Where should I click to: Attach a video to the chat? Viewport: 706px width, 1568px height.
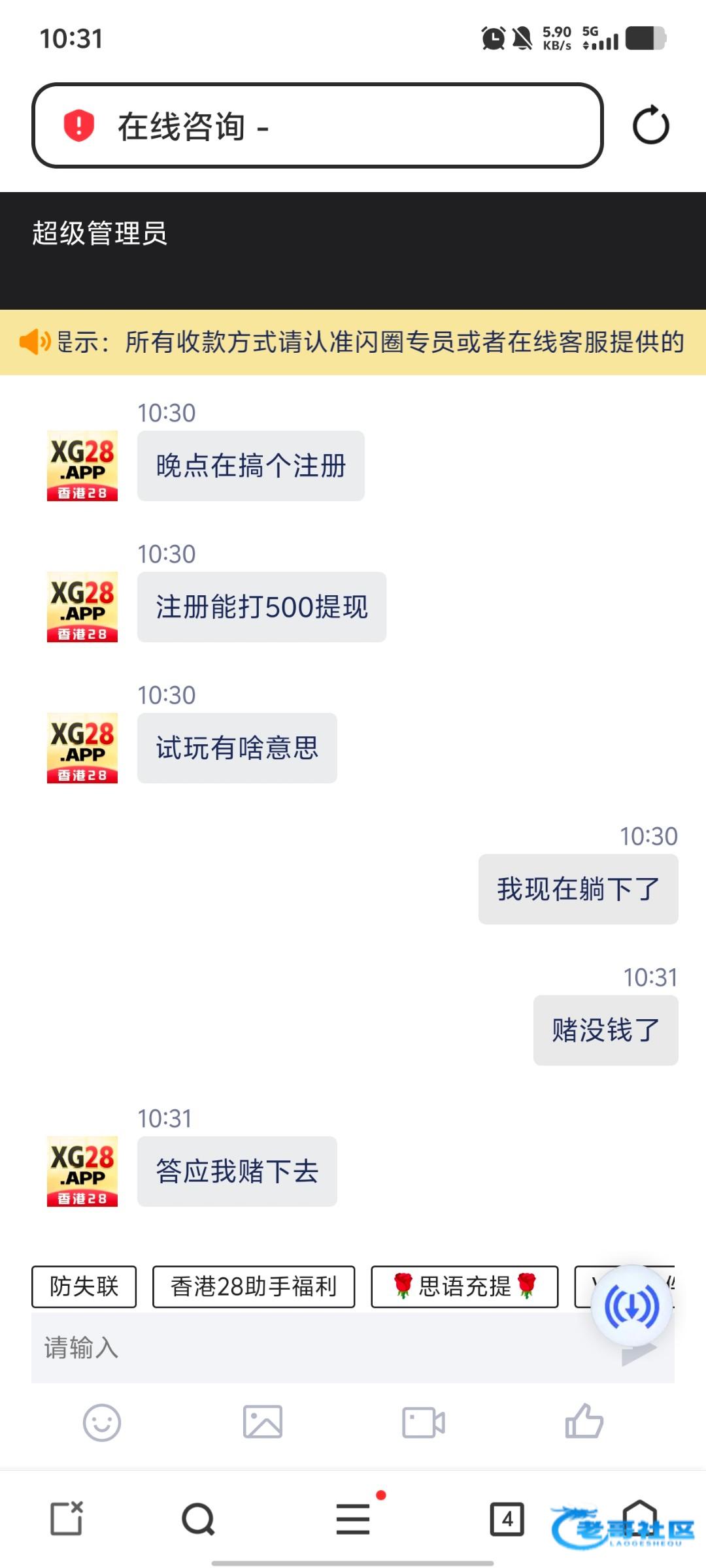(x=424, y=1422)
